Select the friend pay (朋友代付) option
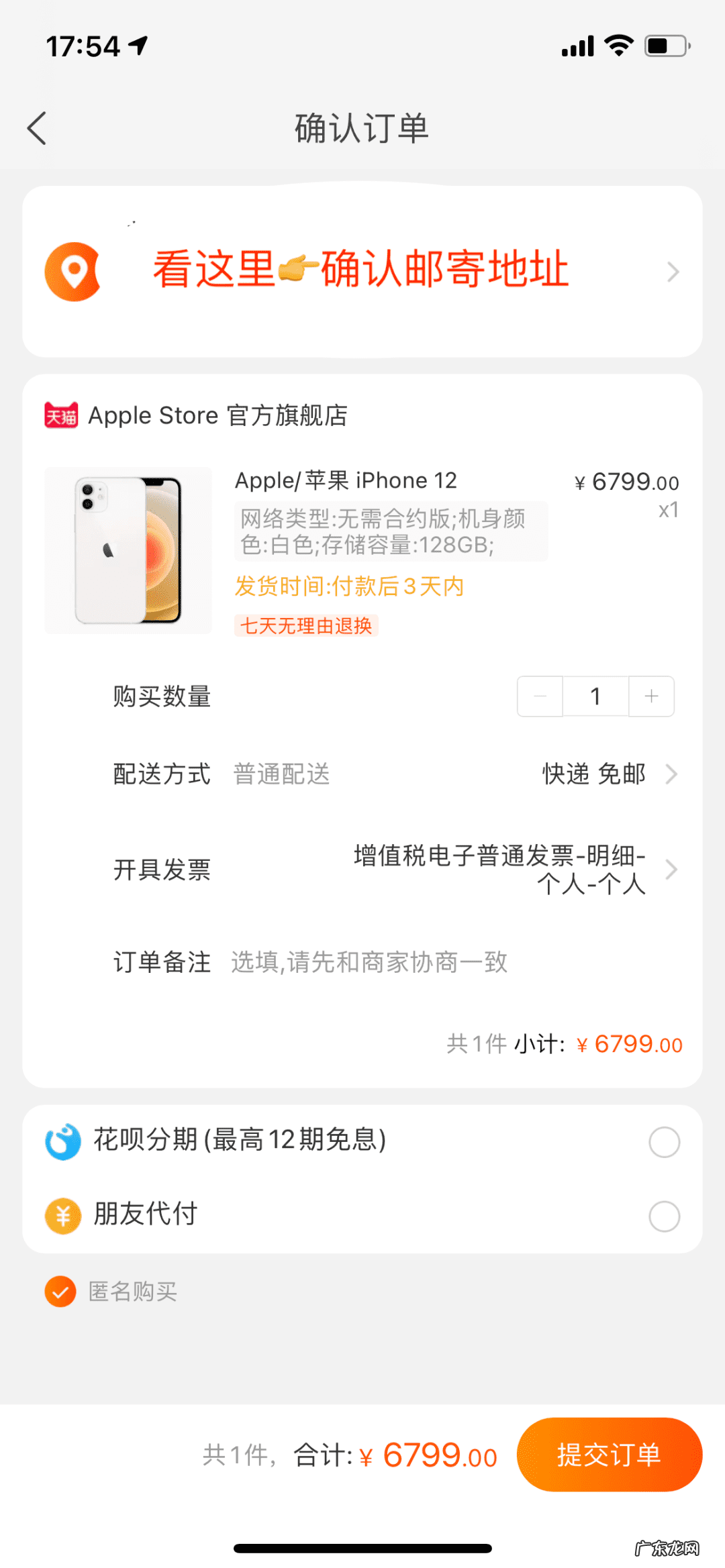The width and height of the screenshot is (725, 1568). pos(664,1214)
